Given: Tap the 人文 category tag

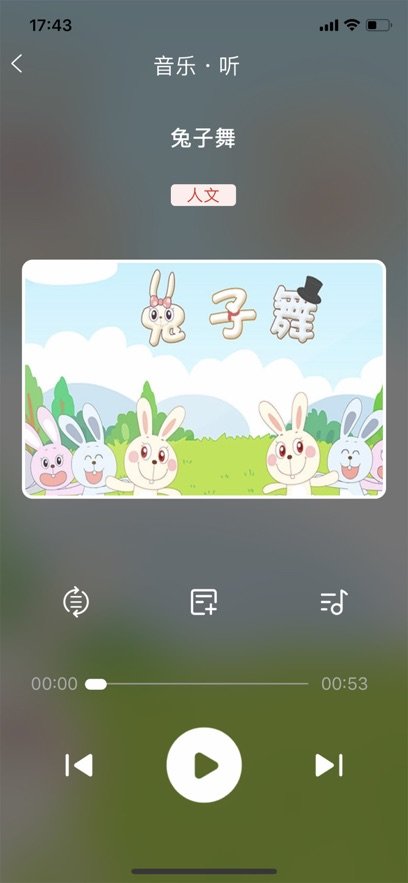Looking at the screenshot, I should 203,195.
